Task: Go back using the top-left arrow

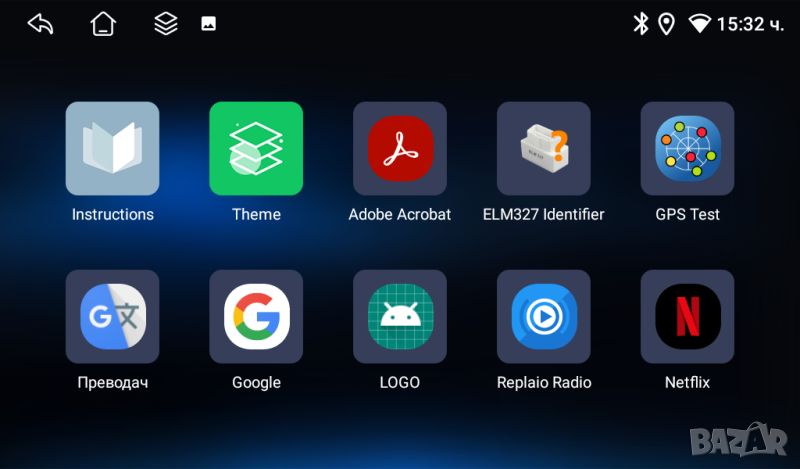Action: [x=41, y=24]
